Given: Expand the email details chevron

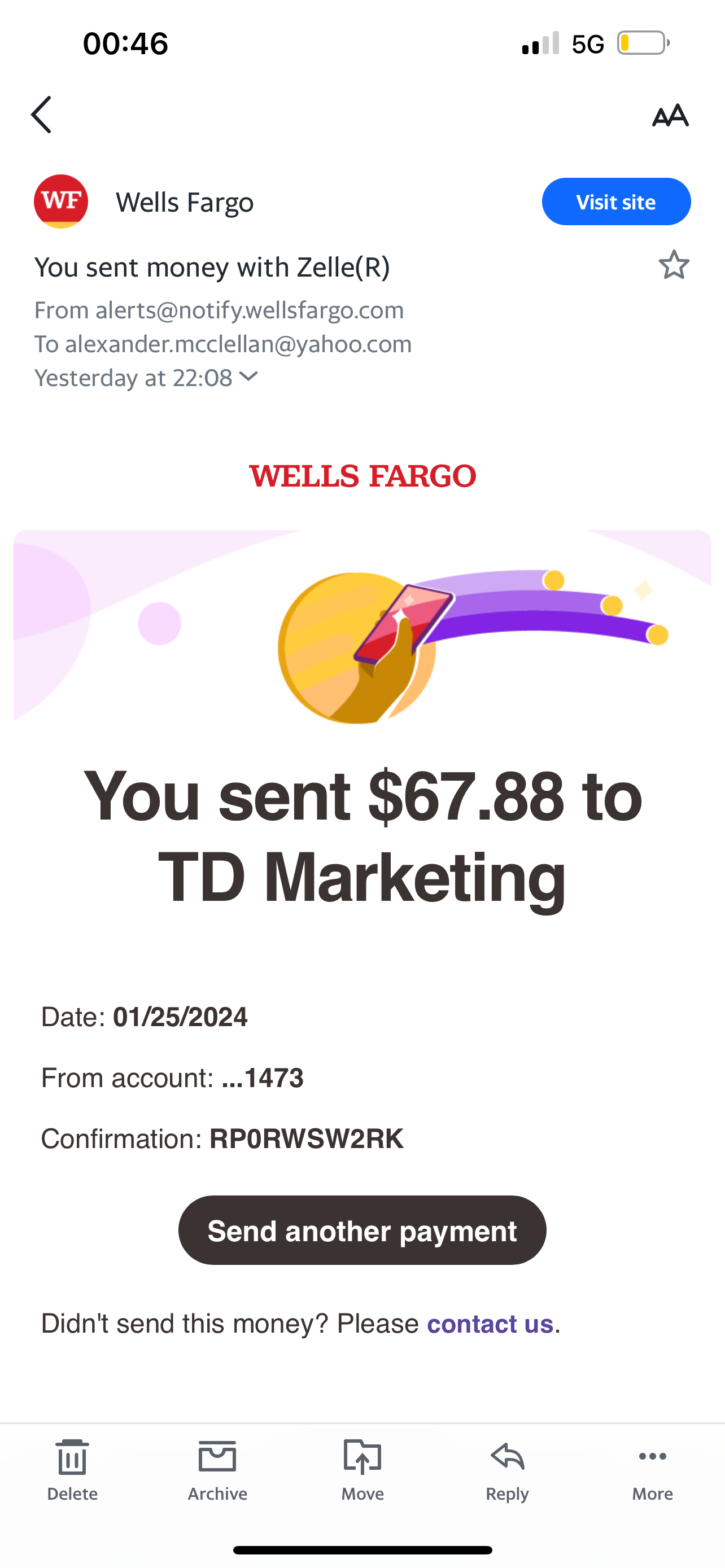Looking at the screenshot, I should click(x=249, y=377).
